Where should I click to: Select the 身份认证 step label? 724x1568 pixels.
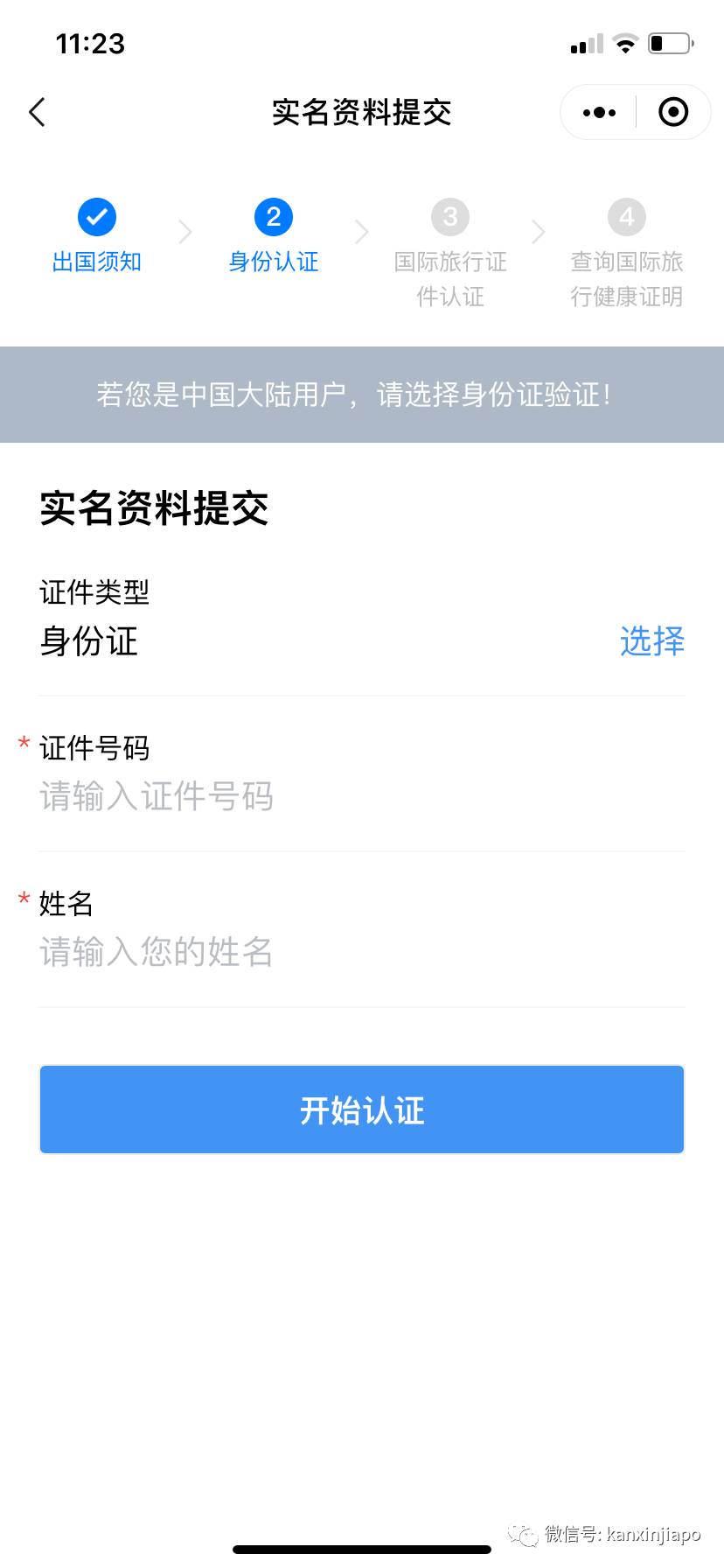pyautogui.click(x=273, y=262)
